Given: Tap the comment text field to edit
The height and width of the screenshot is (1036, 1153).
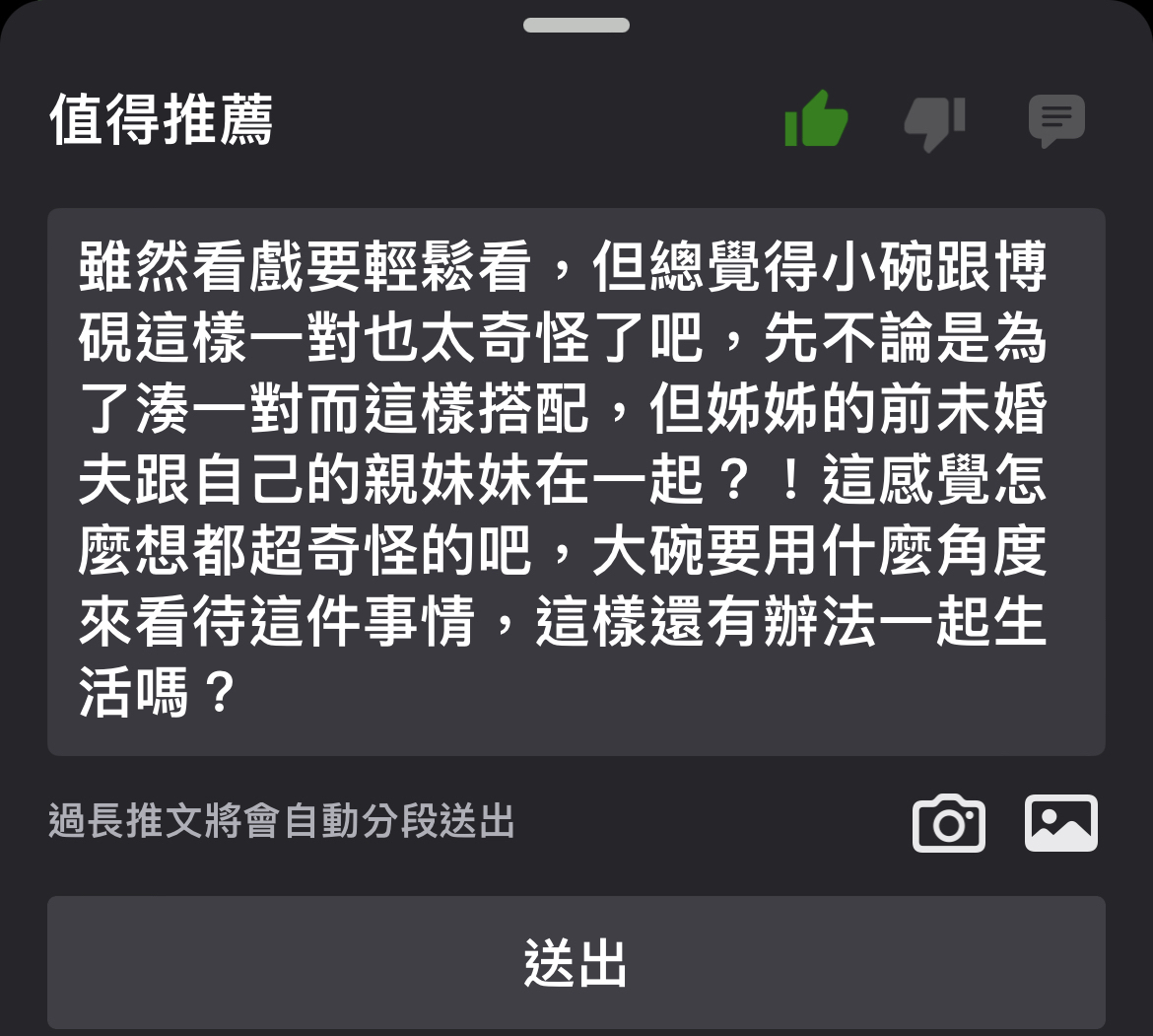Looking at the screenshot, I should point(576,481).
